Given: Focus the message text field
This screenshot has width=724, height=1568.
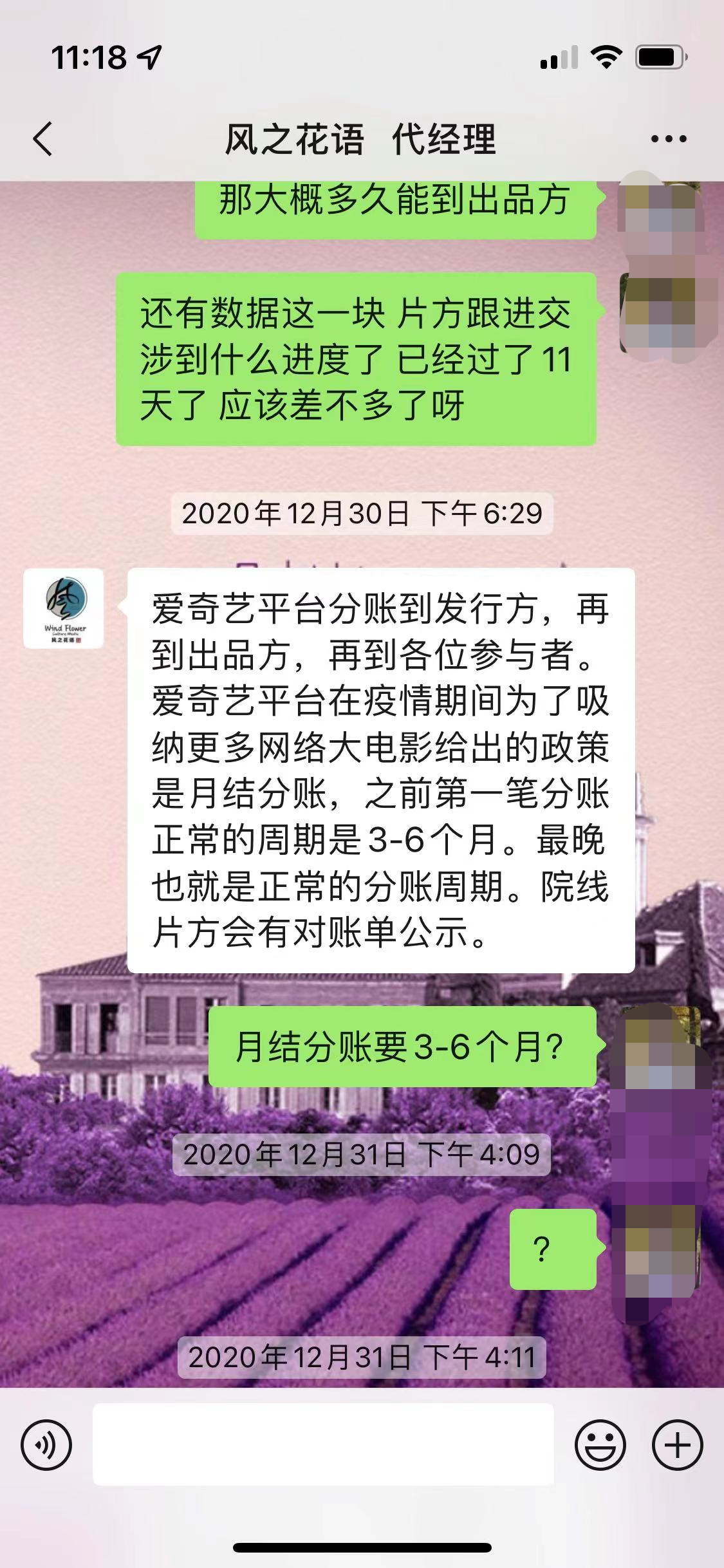Looking at the screenshot, I should click(323, 1444).
